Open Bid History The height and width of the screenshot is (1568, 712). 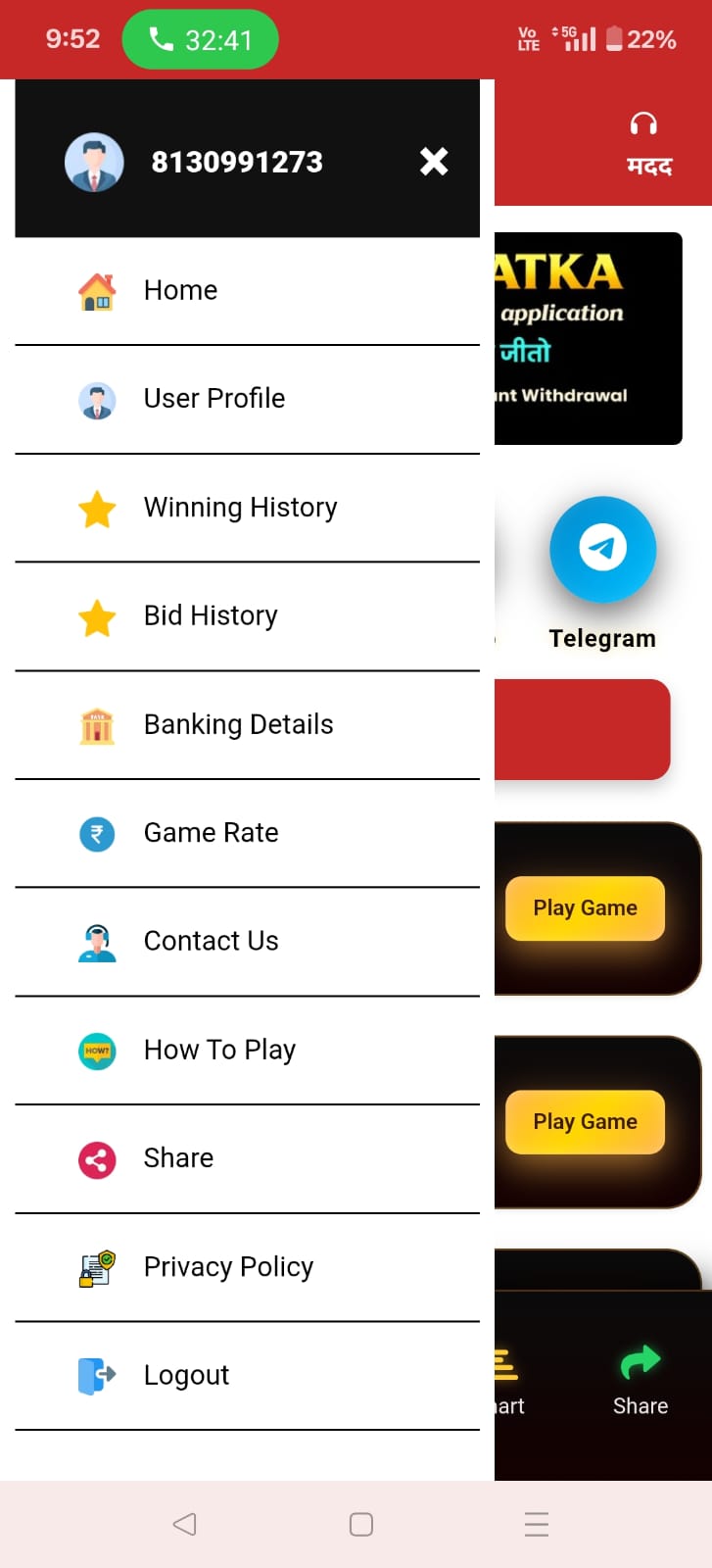pos(211,616)
